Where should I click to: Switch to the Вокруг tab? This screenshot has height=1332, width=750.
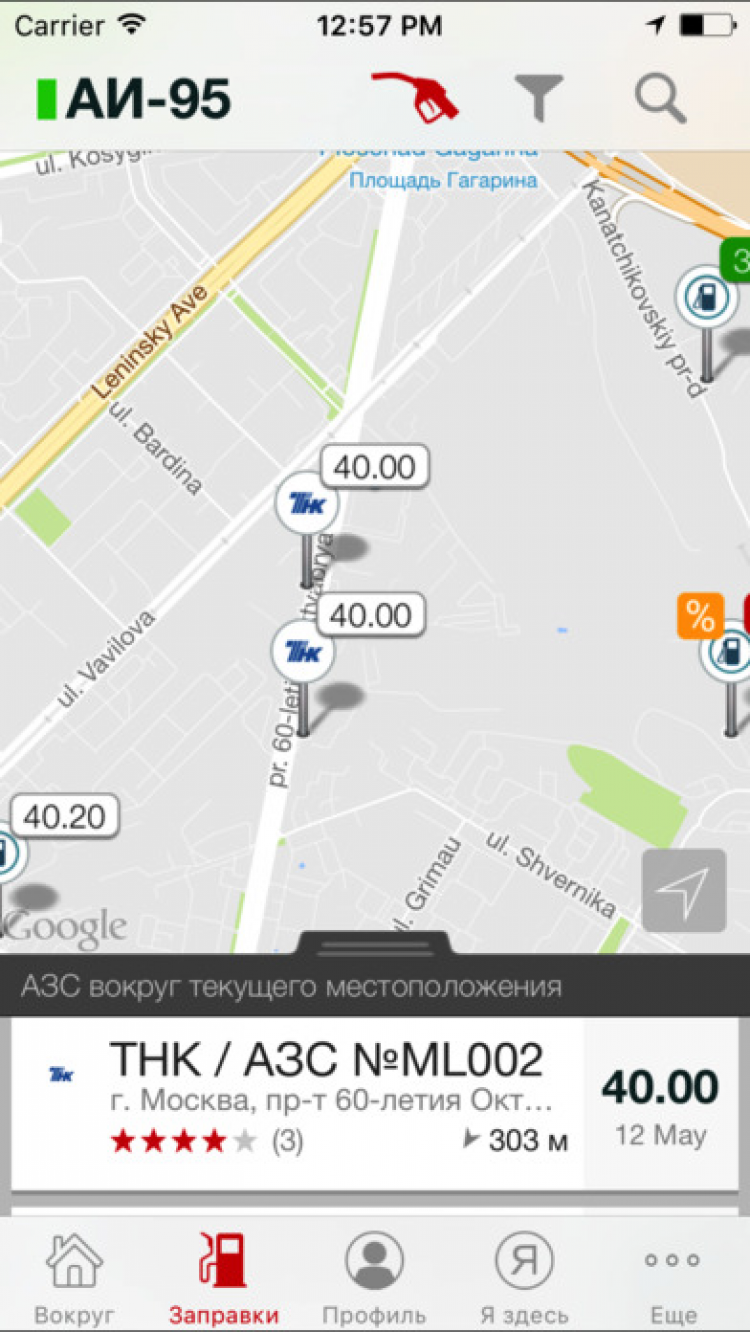click(75, 1276)
